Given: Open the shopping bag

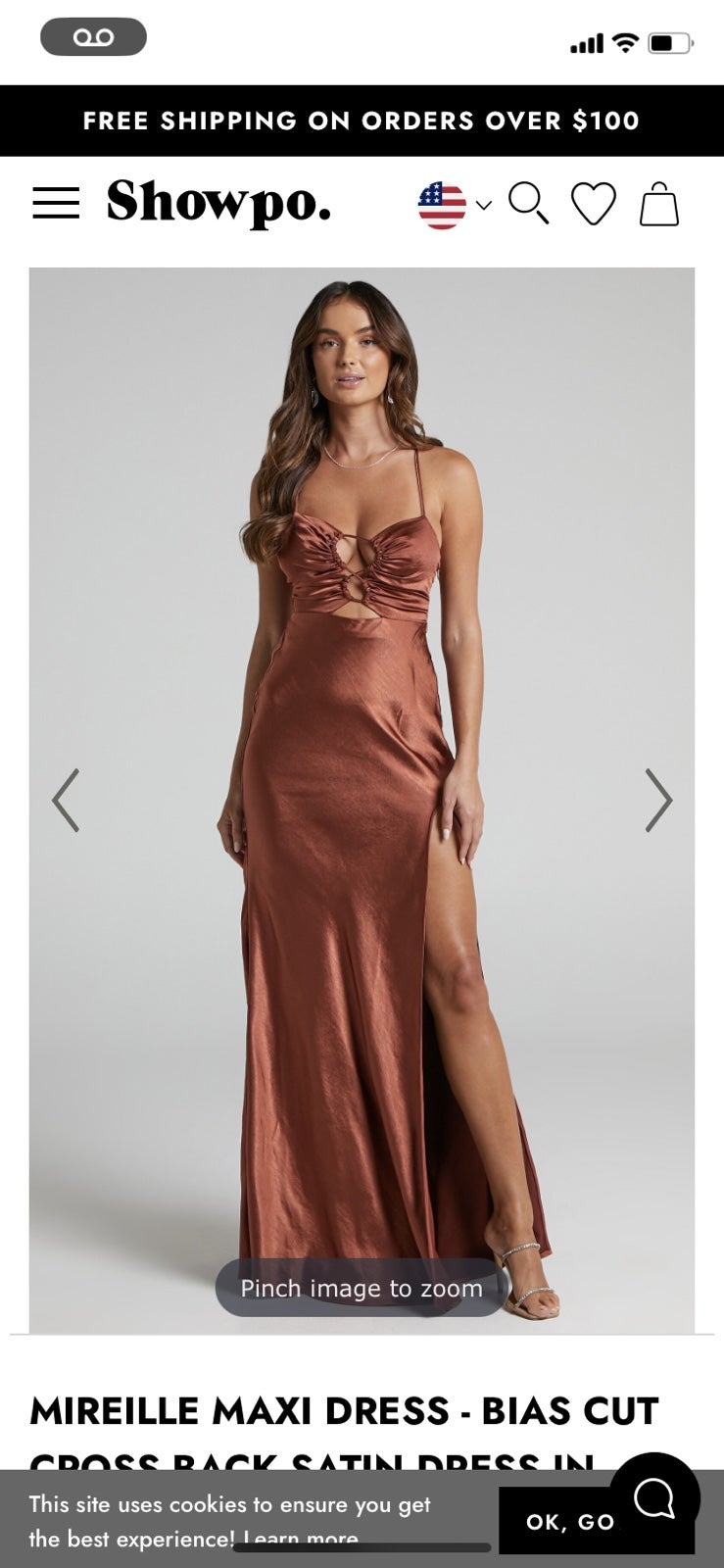Looking at the screenshot, I should point(659,204).
